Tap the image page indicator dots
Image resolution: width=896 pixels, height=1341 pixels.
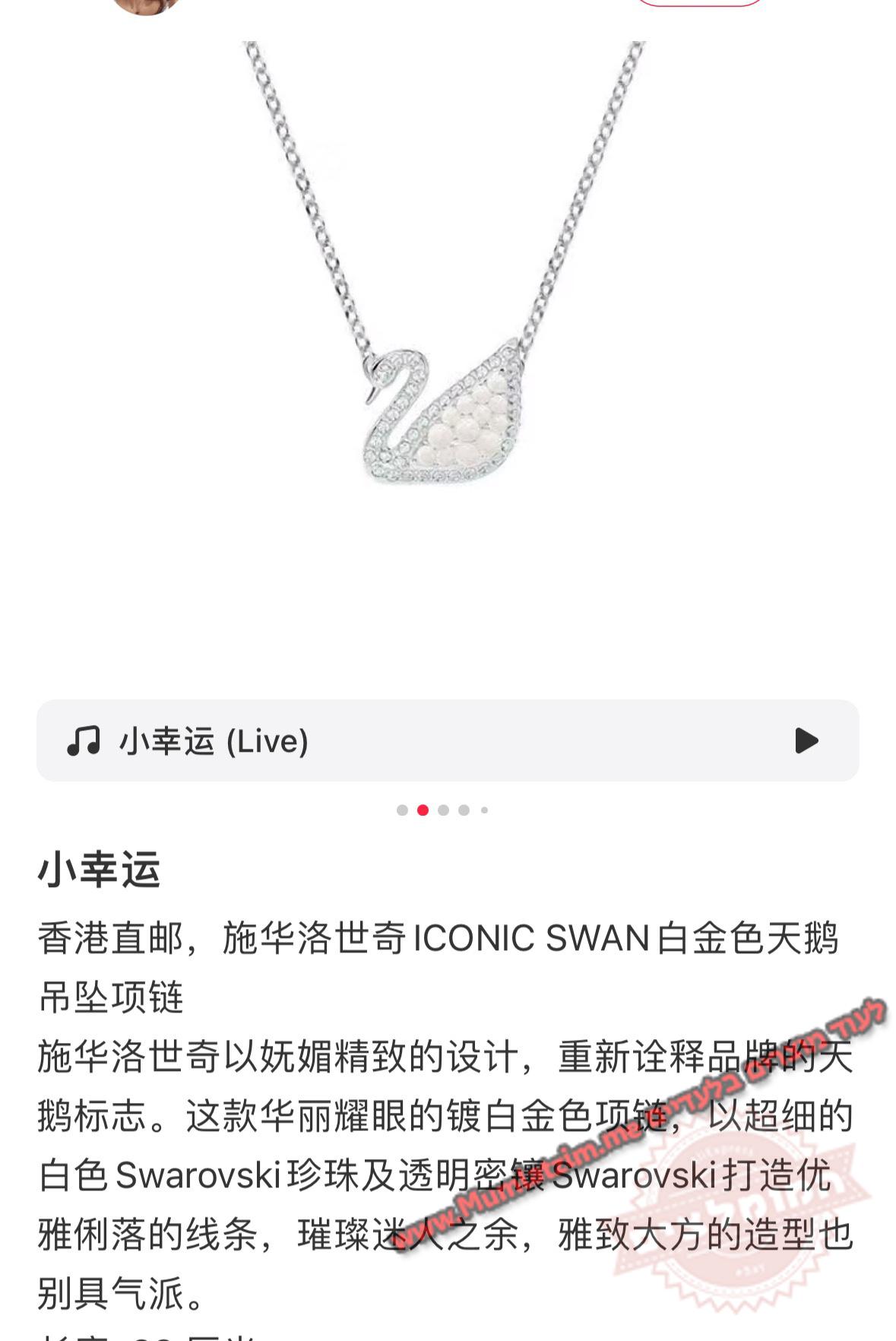[442, 810]
